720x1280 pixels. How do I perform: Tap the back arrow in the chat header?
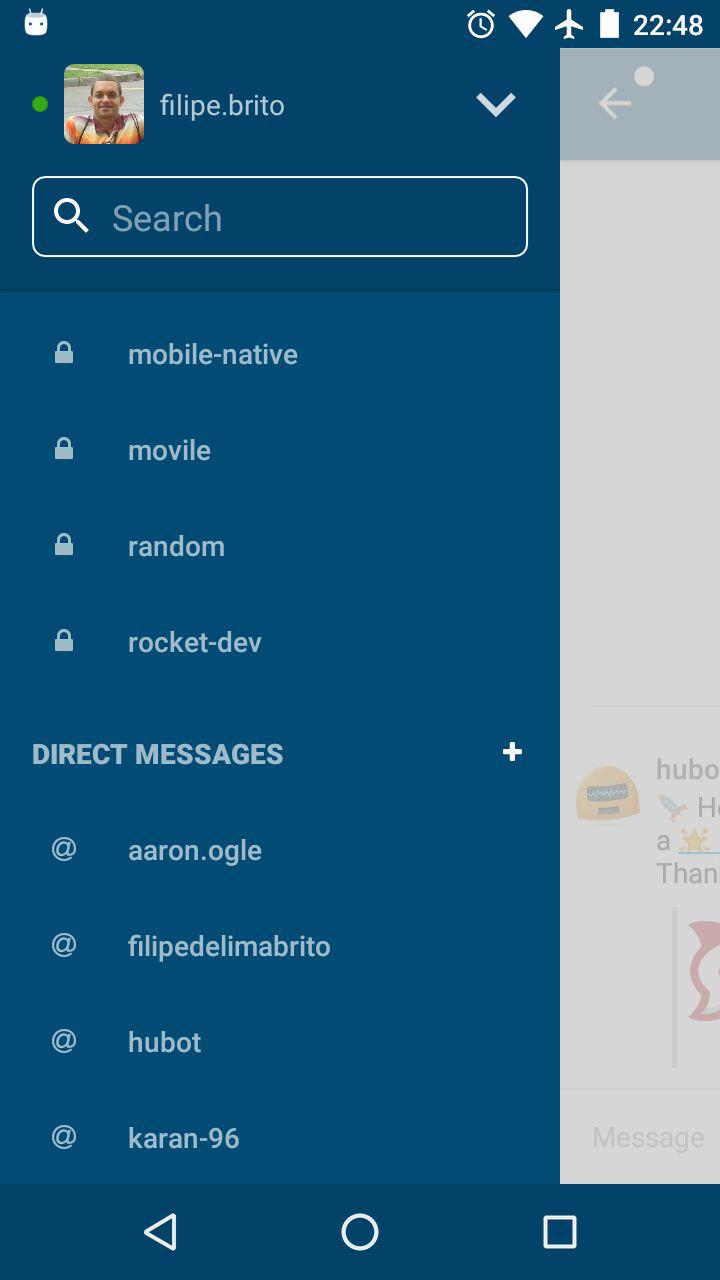[614, 103]
